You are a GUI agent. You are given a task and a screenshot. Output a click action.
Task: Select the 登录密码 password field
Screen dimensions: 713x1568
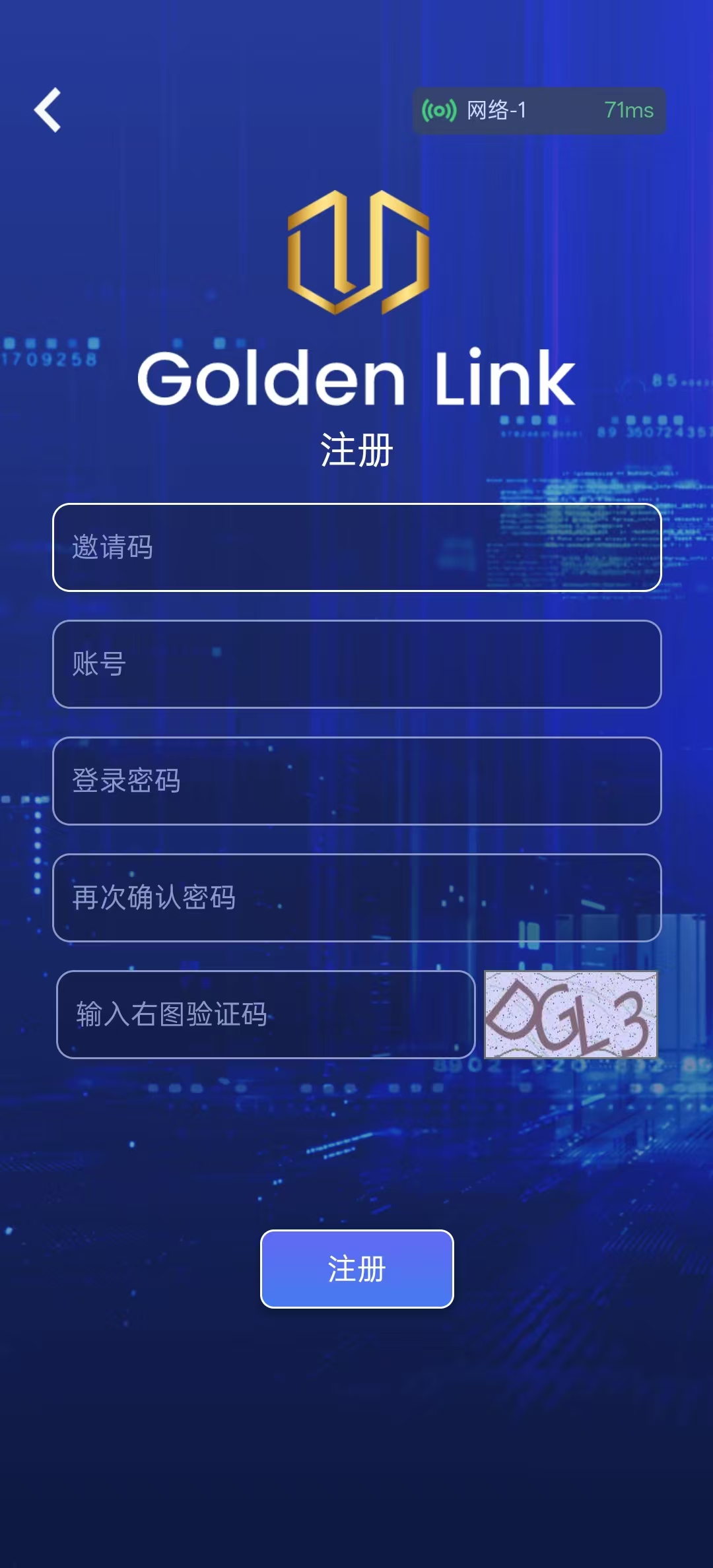point(356,781)
